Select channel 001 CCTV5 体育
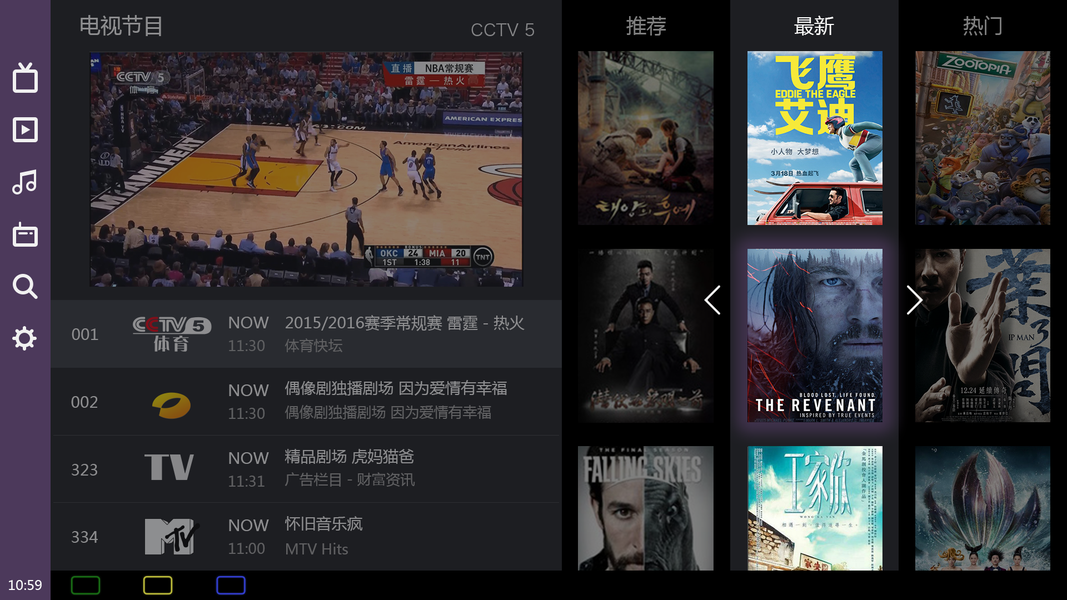 306,334
